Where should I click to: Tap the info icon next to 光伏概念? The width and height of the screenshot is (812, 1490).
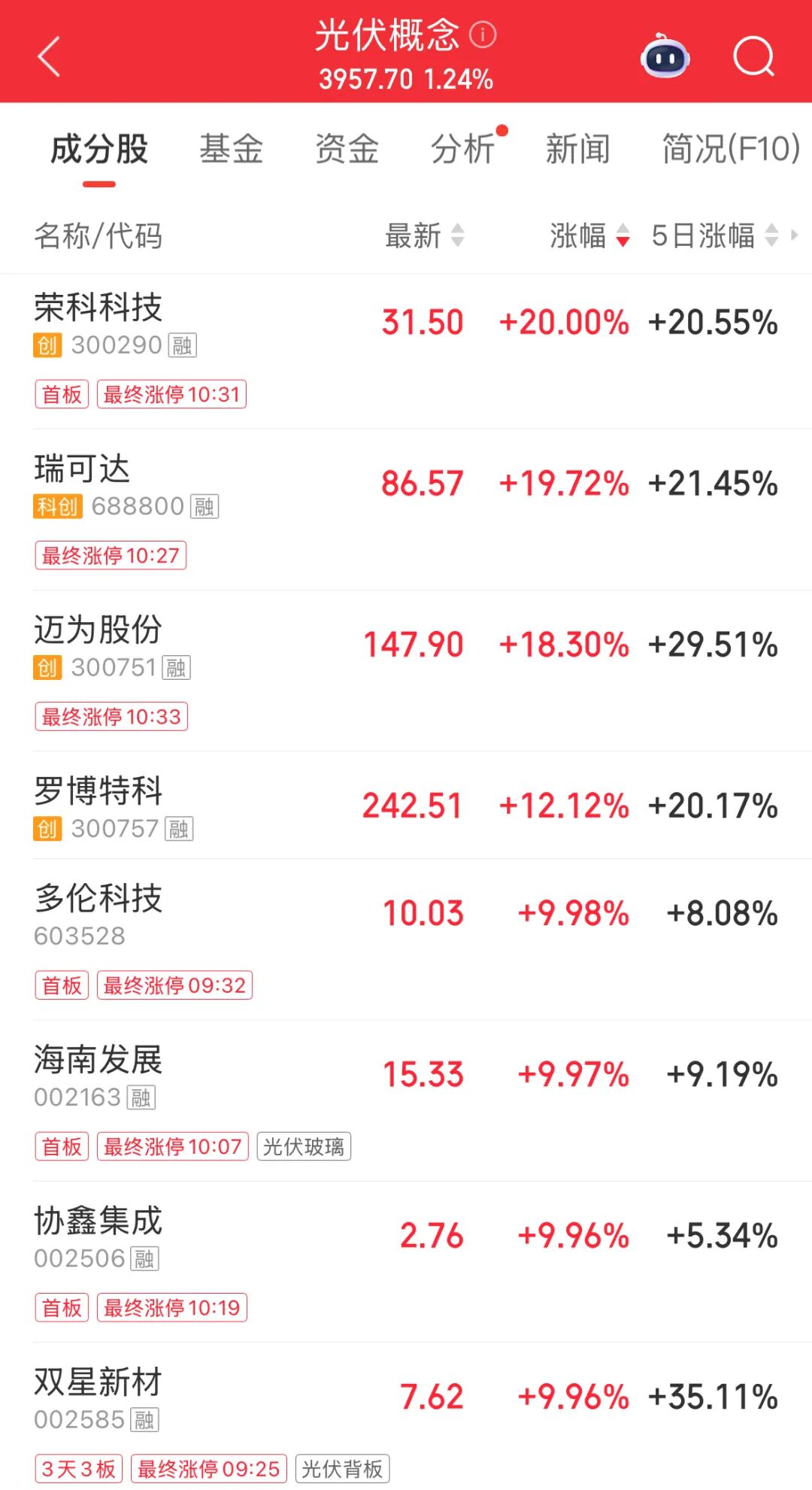482,33
